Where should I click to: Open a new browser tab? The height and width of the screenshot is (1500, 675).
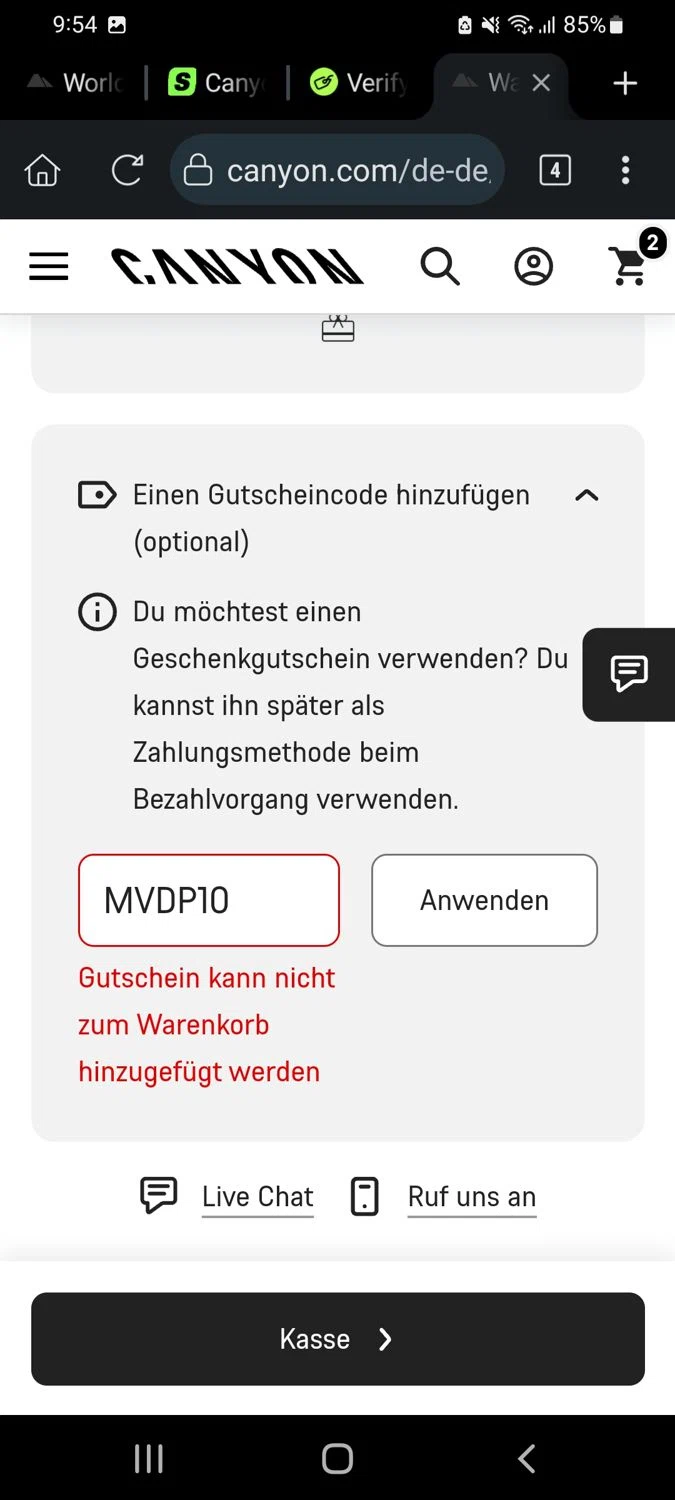pyautogui.click(x=625, y=83)
